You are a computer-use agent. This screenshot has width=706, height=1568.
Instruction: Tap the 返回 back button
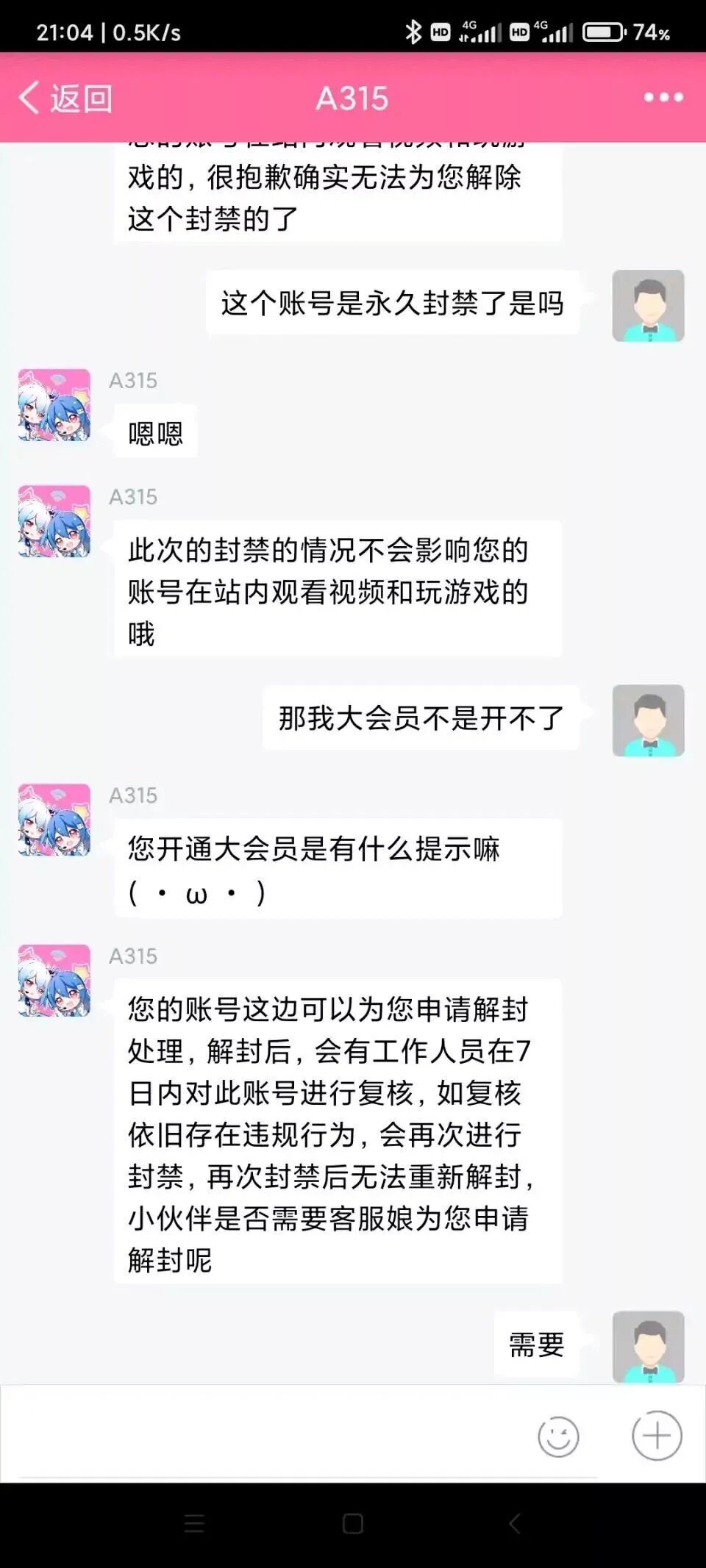click(69, 98)
